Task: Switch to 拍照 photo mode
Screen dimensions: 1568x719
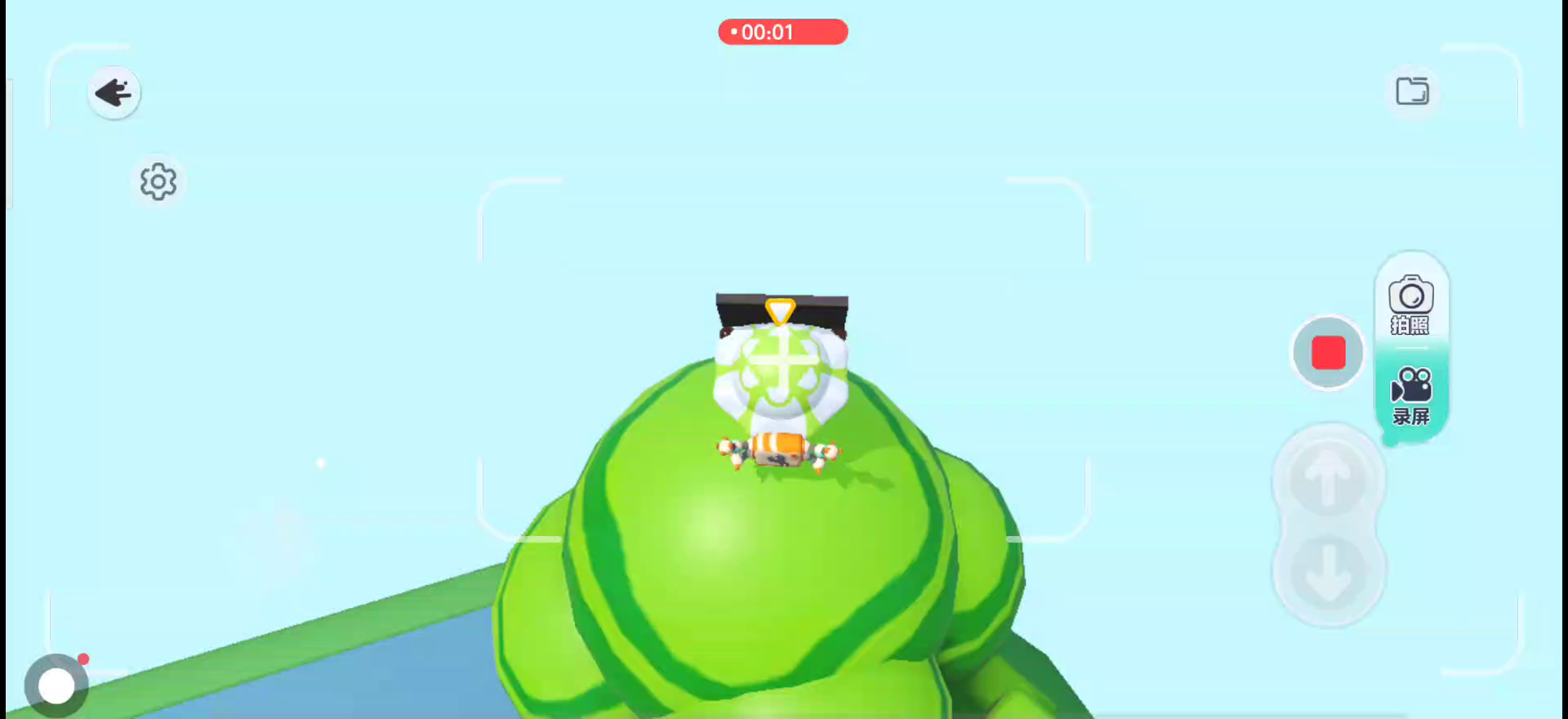Action: click(x=1411, y=304)
